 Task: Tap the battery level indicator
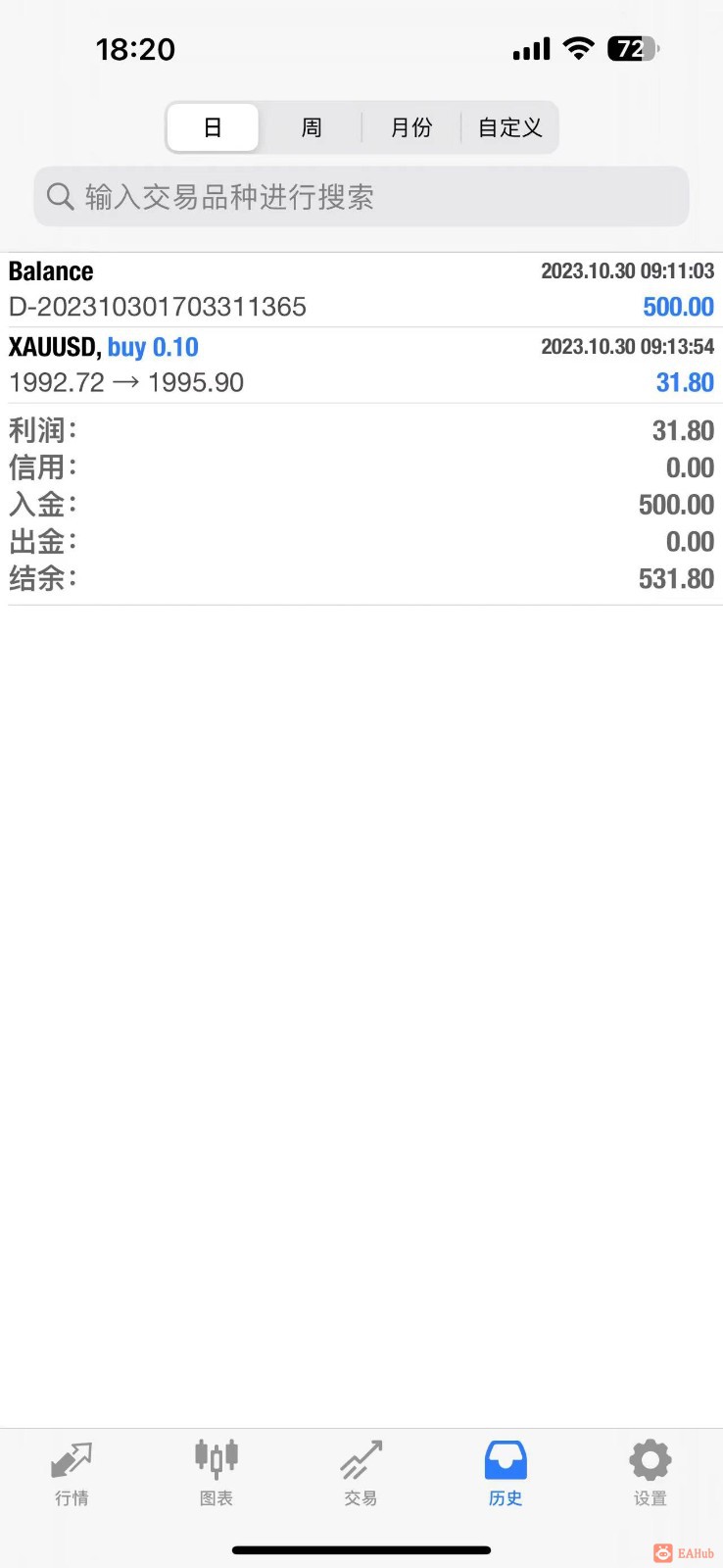(632, 48)
